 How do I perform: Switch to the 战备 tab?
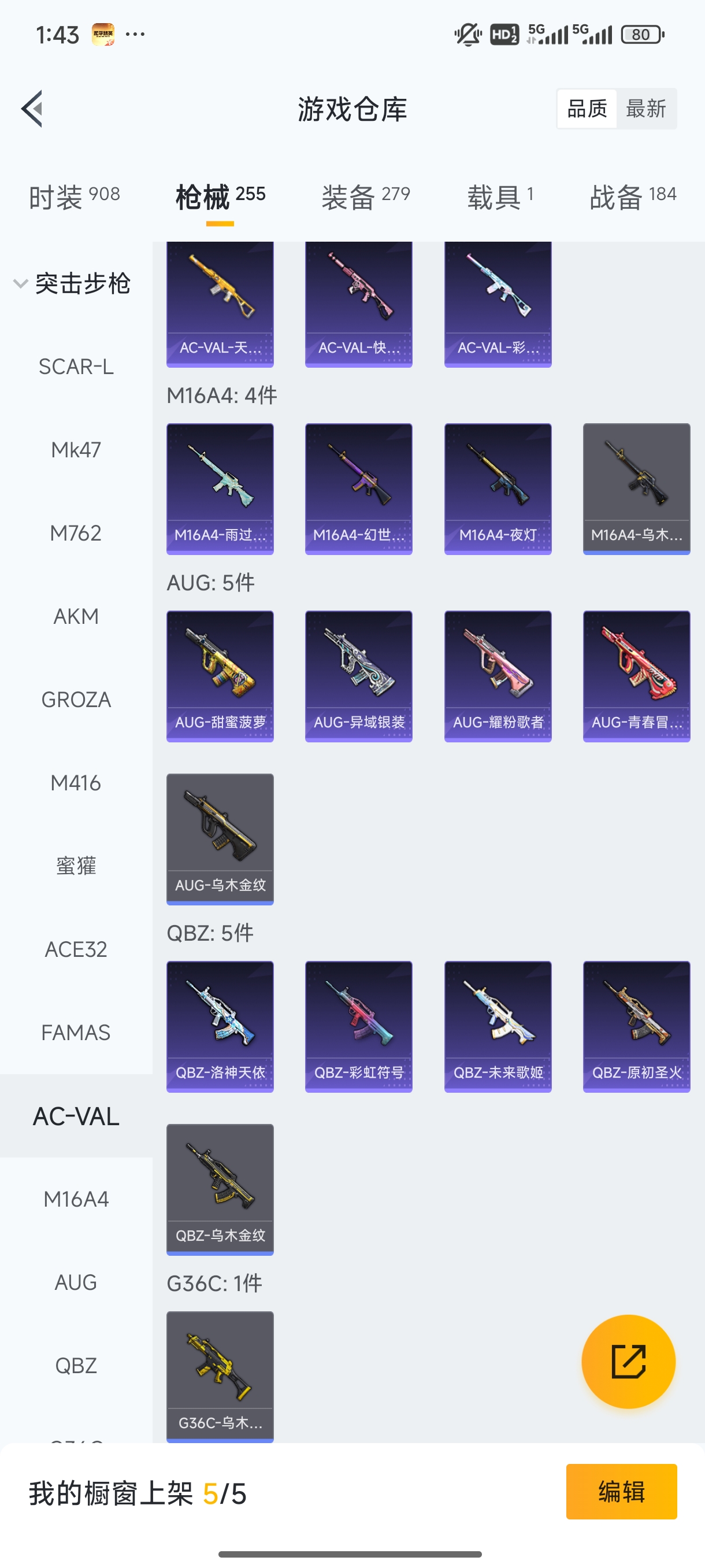coord(633,197)
